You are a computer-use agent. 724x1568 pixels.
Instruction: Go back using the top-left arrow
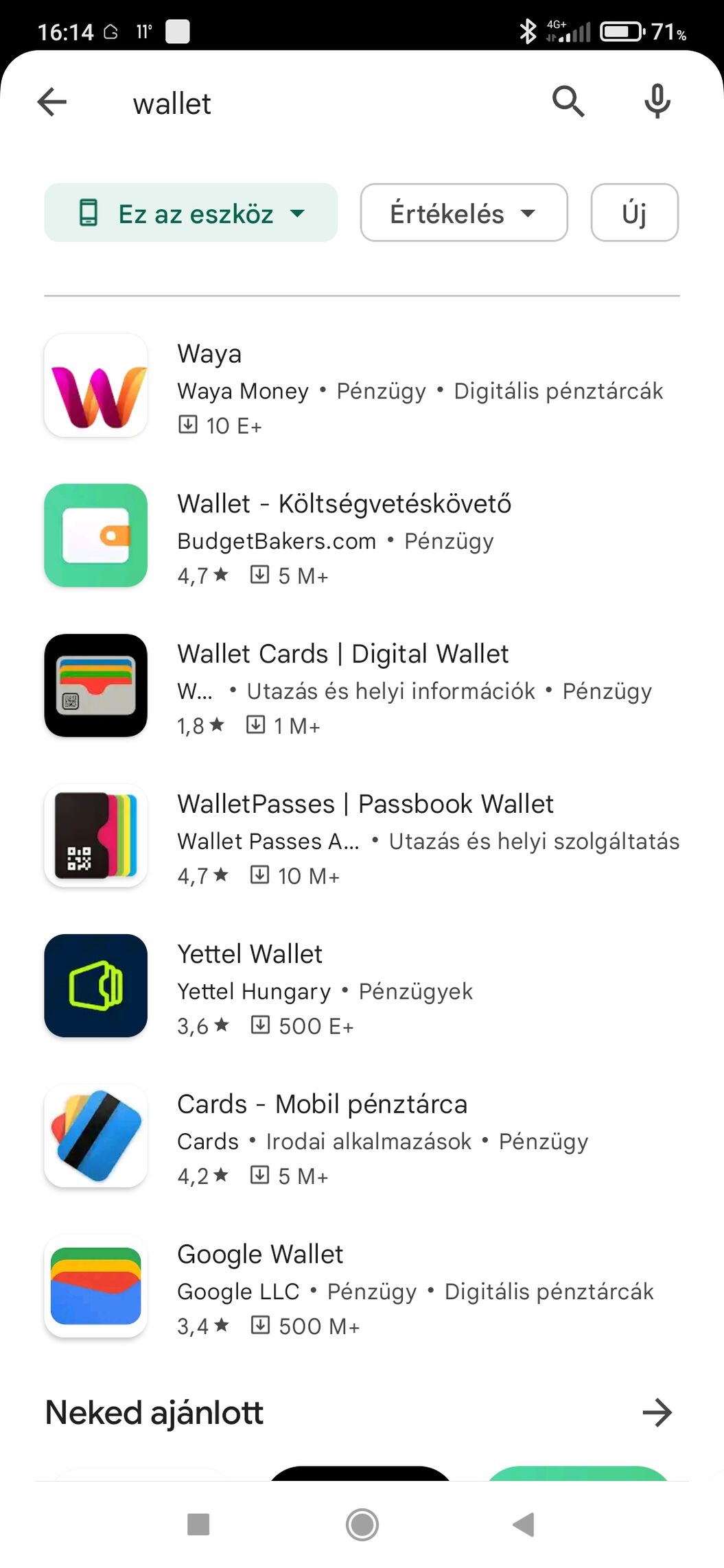[x=52, y=103]
